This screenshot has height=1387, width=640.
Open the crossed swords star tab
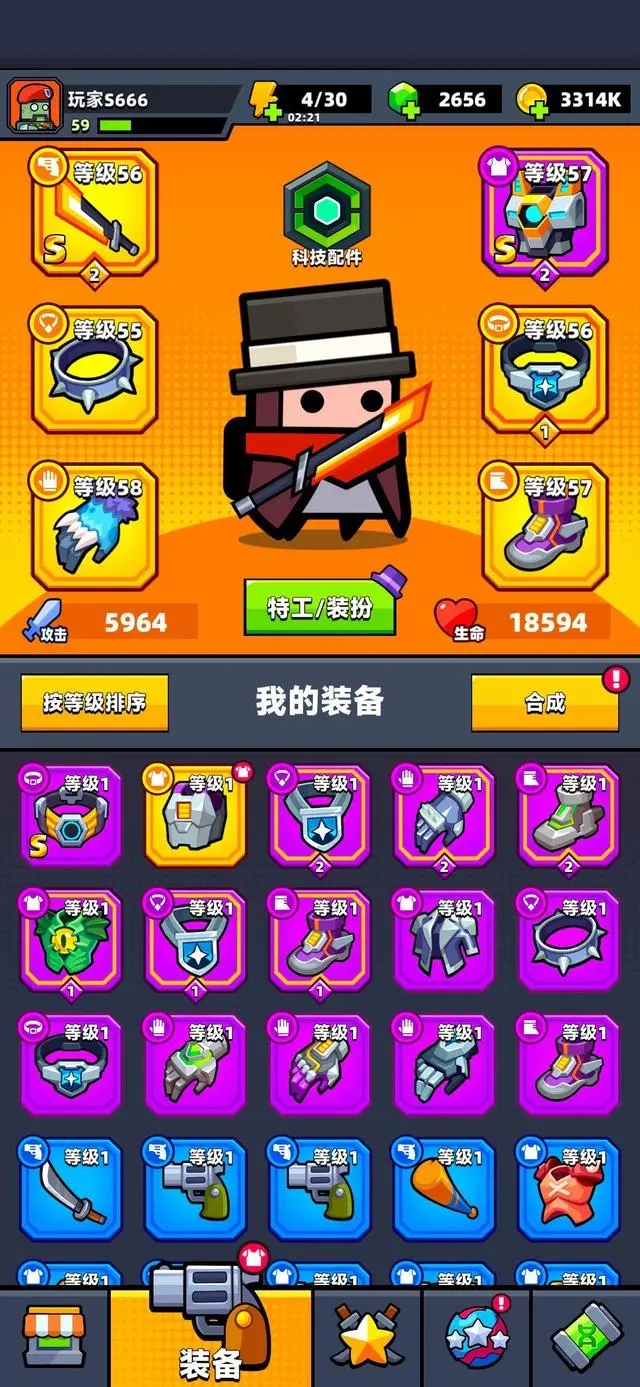[367, 1336]
